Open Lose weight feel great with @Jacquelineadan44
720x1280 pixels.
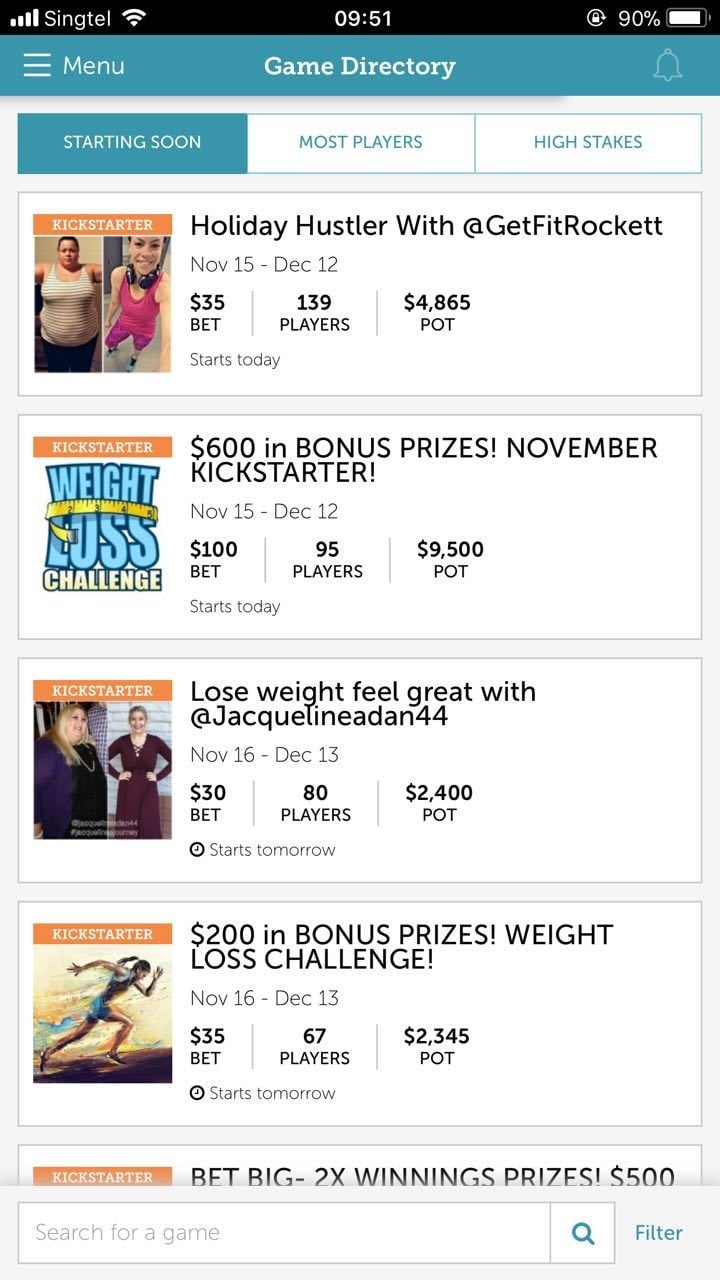[363, 704]
